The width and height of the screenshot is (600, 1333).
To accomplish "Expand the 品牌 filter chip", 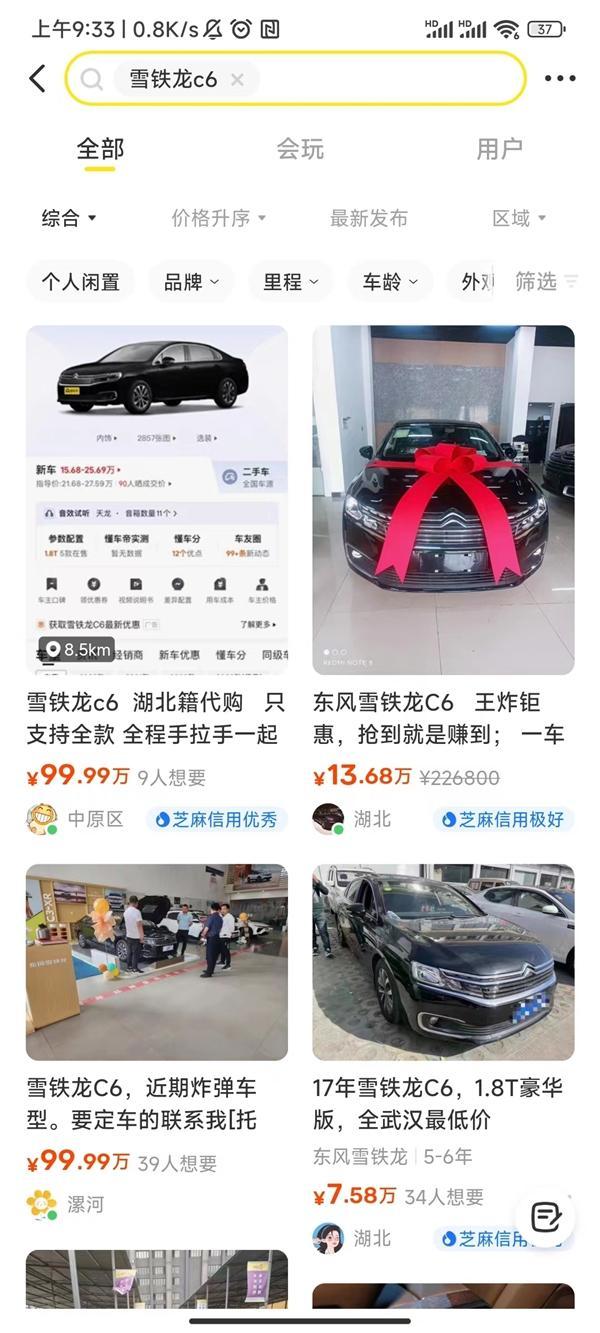I will [191, 282].
